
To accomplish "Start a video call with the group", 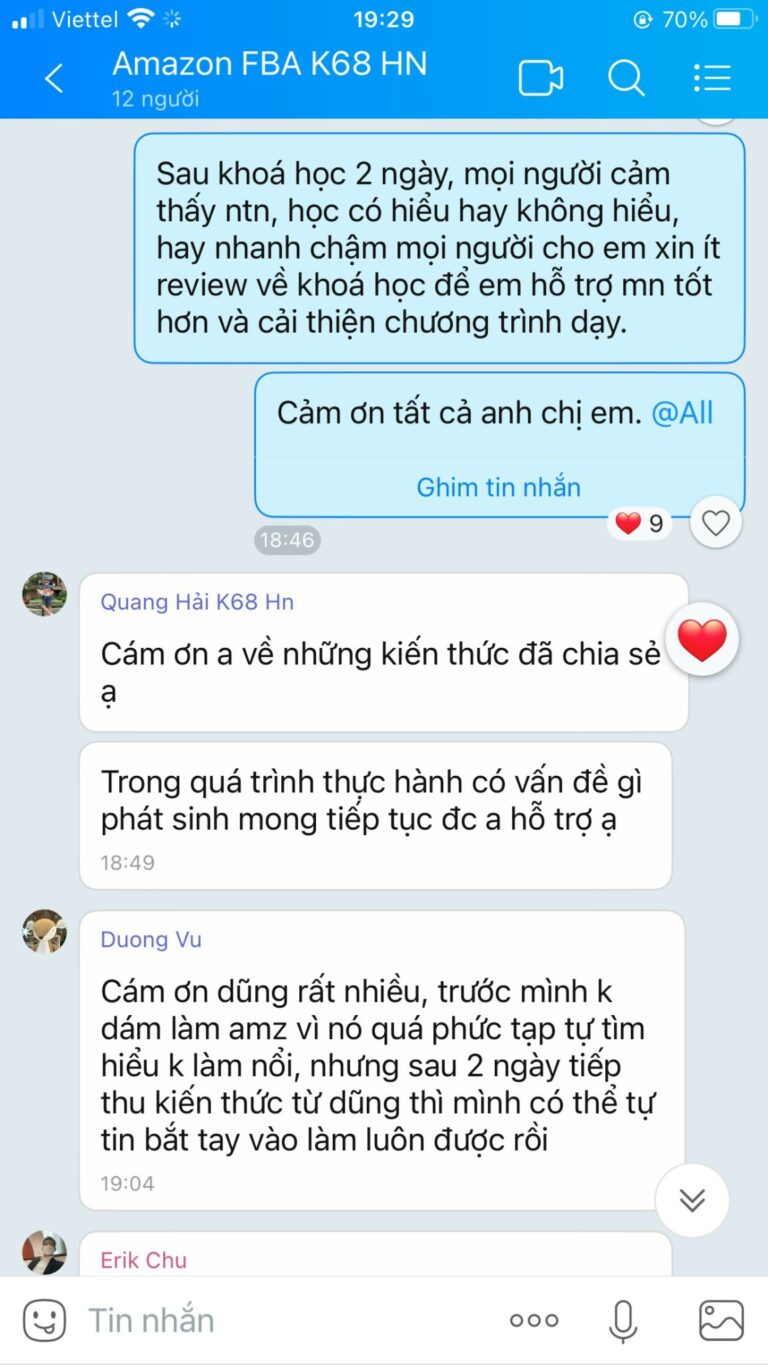I will coord(541,78).
